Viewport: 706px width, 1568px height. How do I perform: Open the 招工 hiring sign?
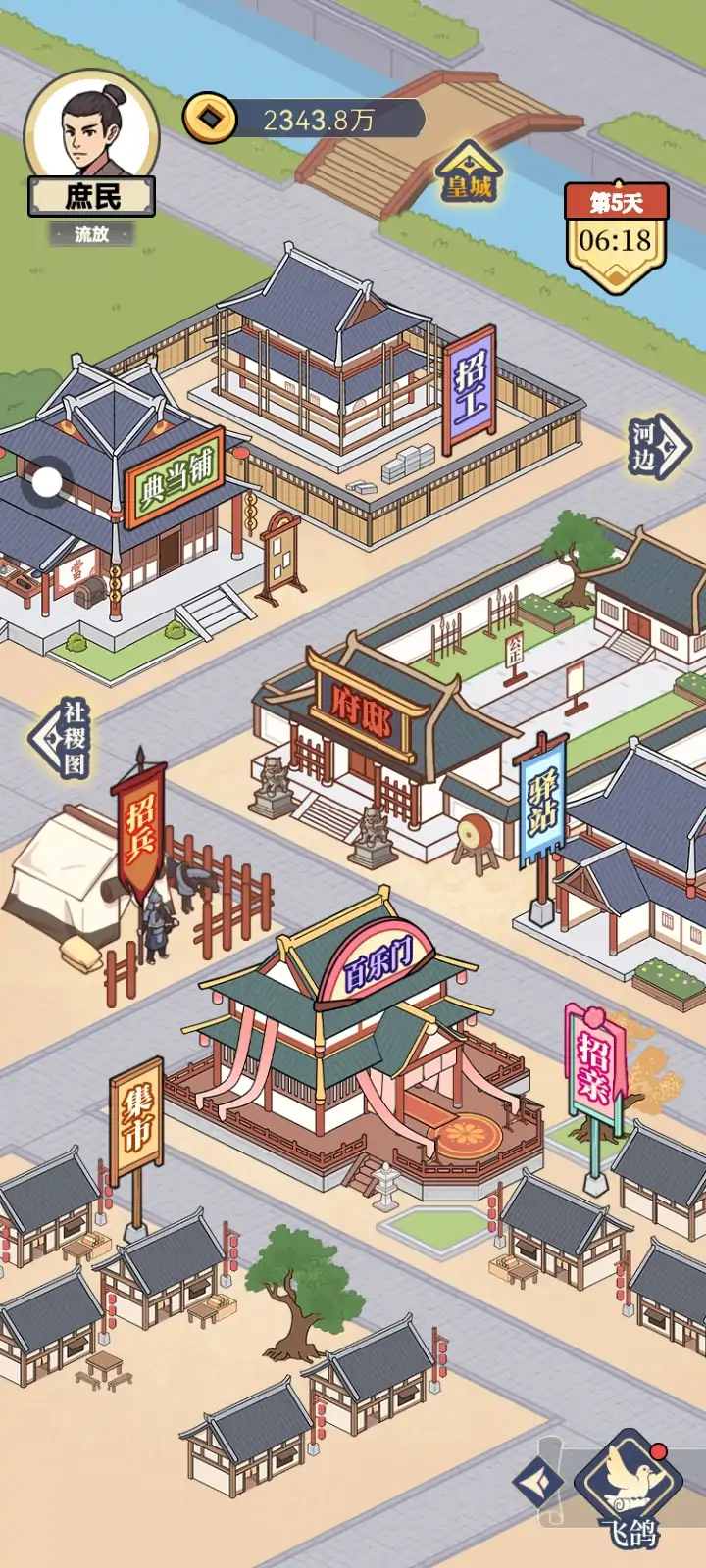point(470,389)
